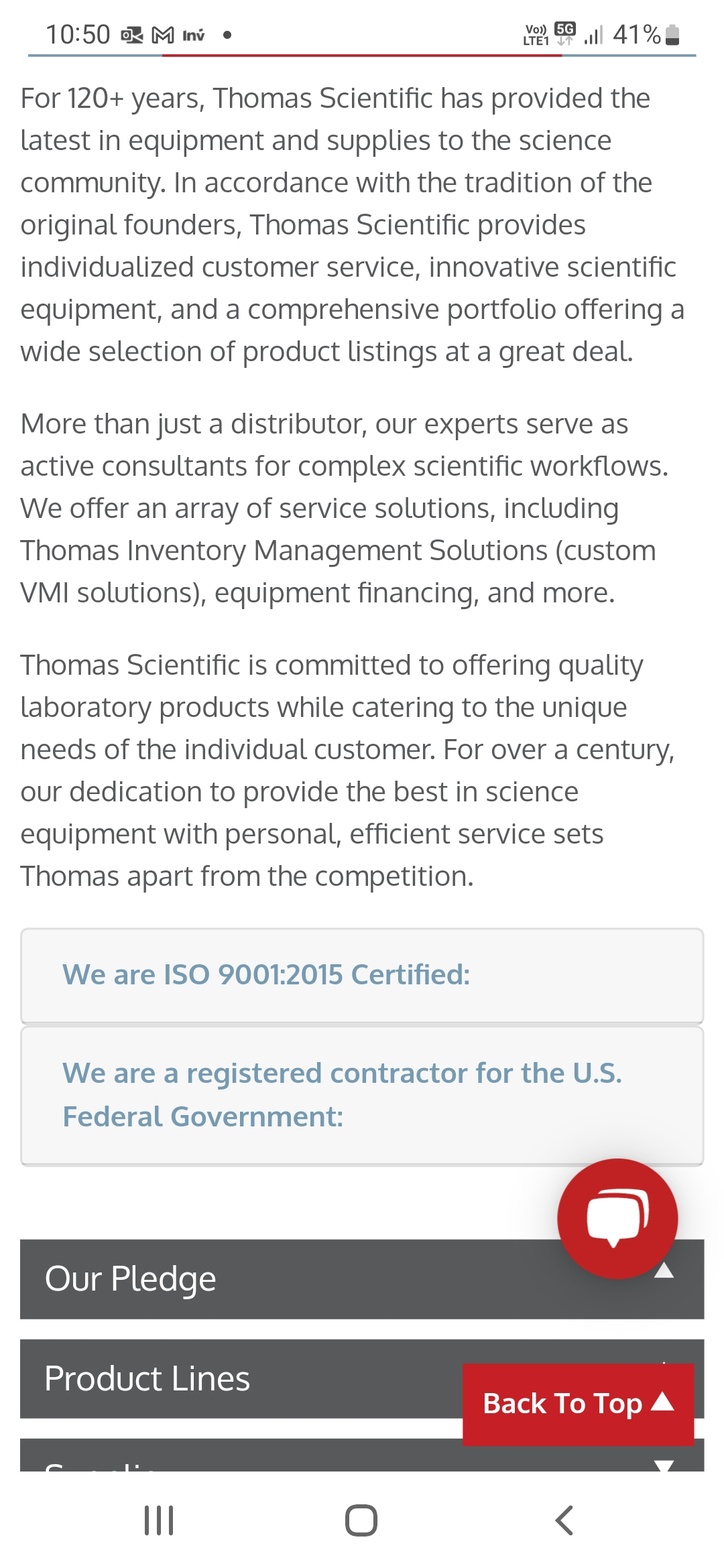Screen dimensions: 724x1568
Task: Open the red live chat bubble
Action: pos(617,1218)
